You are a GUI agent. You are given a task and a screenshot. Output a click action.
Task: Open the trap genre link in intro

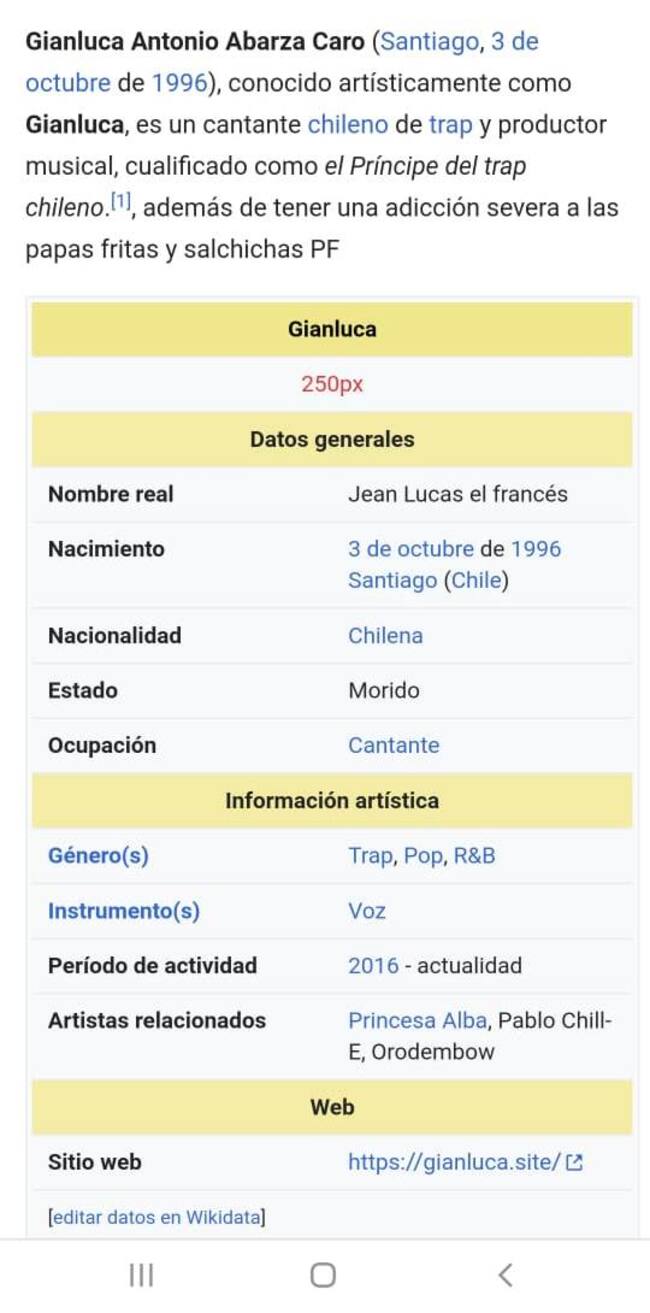pyautogui.click(x=450, y=125)
